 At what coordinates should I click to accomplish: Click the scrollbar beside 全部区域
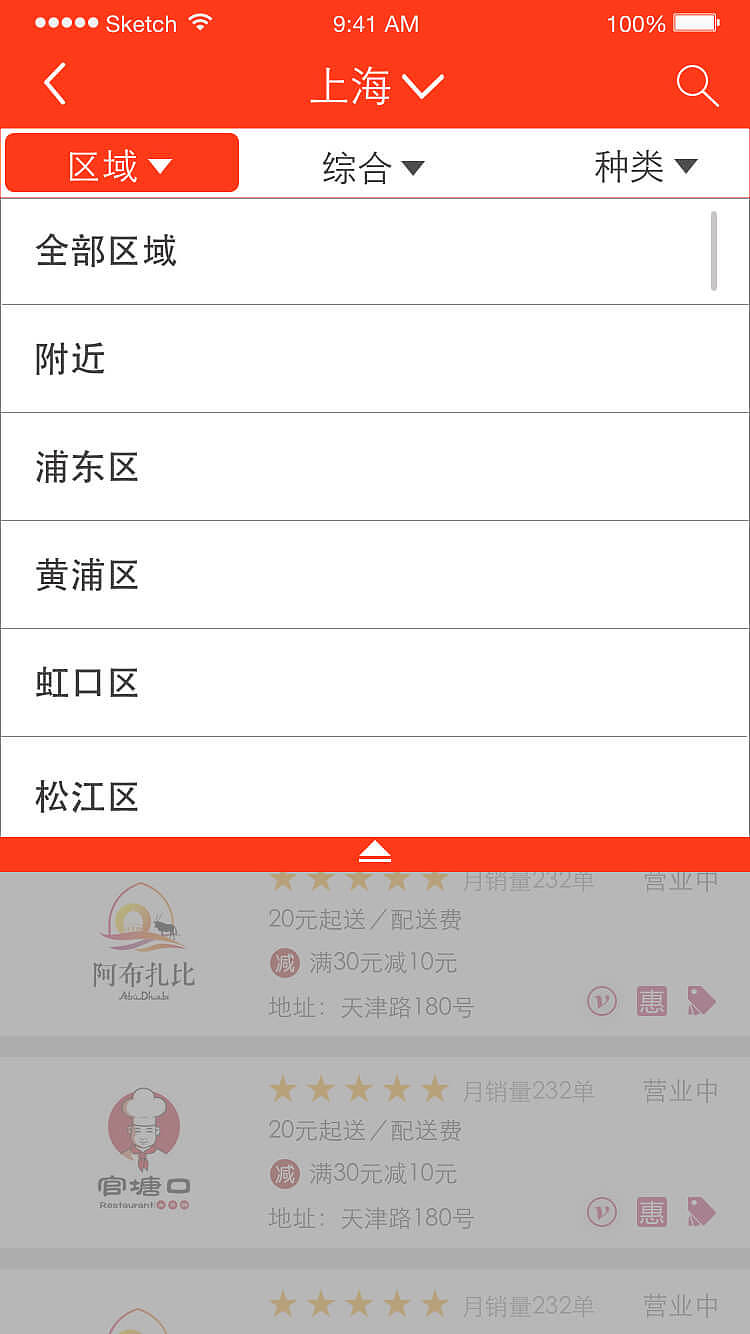[x=715, y=251]
